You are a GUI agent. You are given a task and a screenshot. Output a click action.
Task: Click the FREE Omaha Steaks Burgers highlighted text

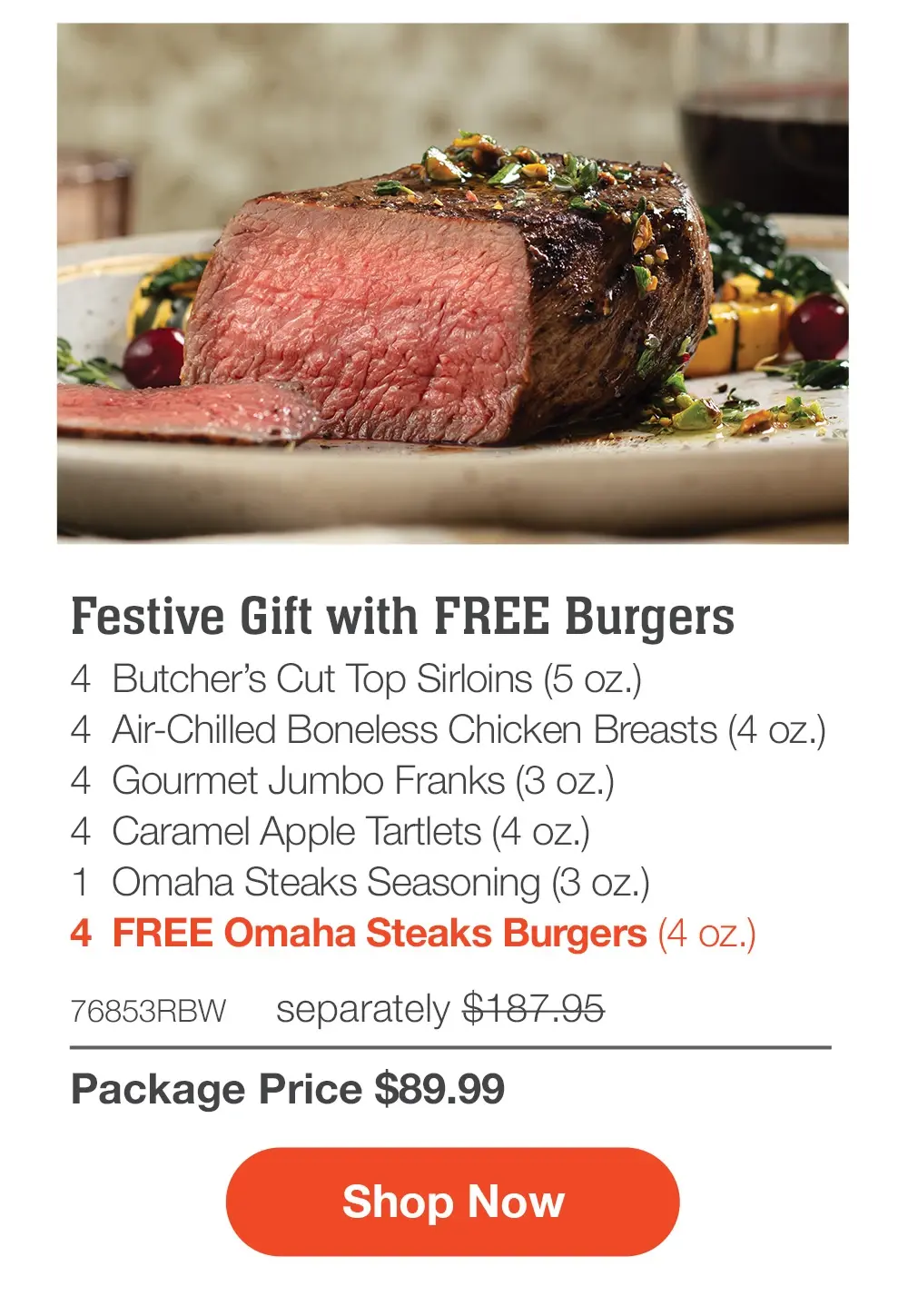[381, 934]
